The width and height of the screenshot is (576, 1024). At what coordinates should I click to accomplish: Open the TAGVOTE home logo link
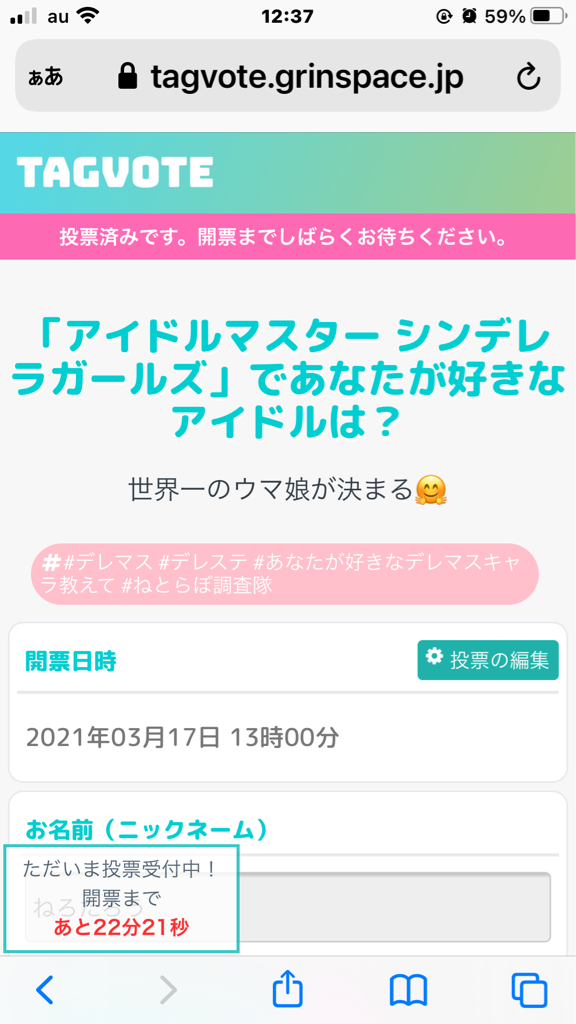[115, 172]
